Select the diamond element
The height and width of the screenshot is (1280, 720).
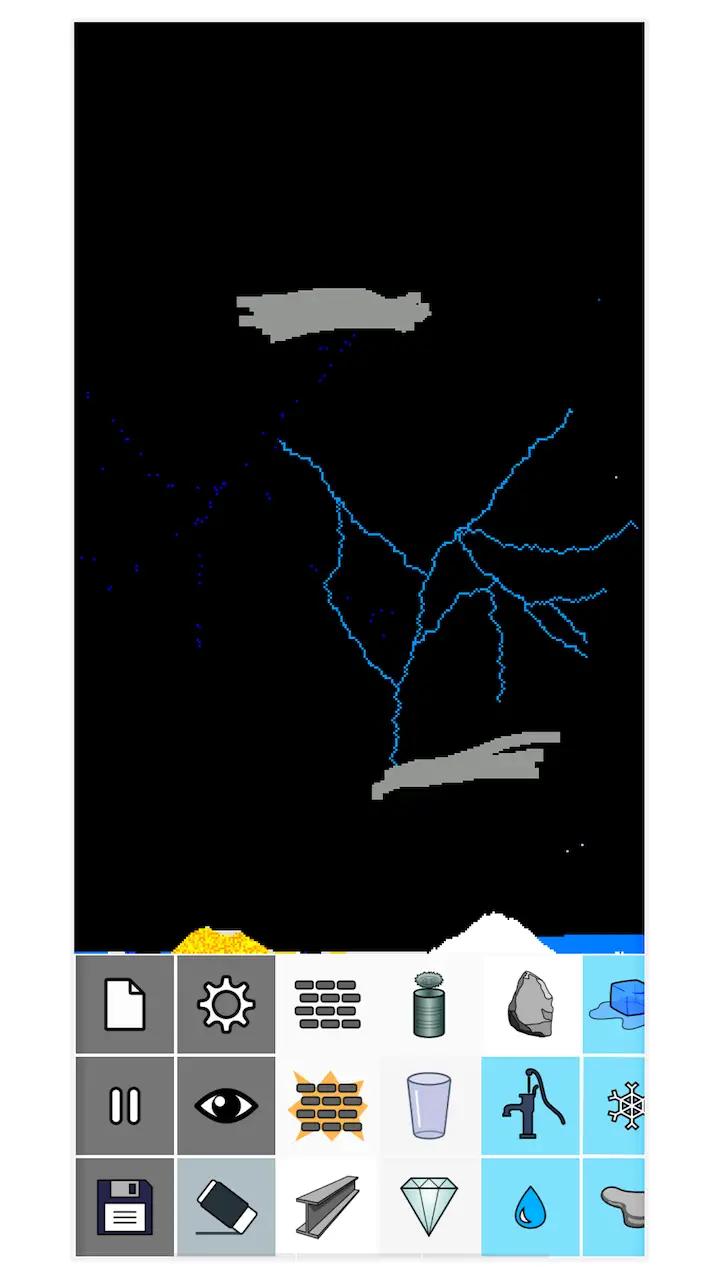point(429,1207)
